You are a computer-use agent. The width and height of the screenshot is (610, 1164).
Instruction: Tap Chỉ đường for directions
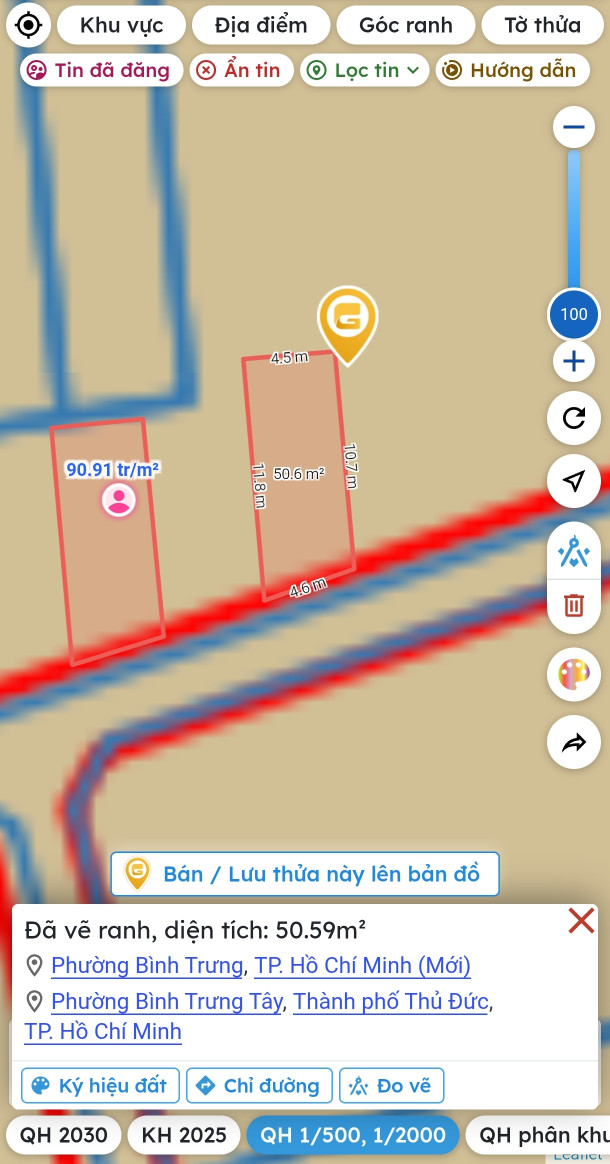tap(259, 1086)
